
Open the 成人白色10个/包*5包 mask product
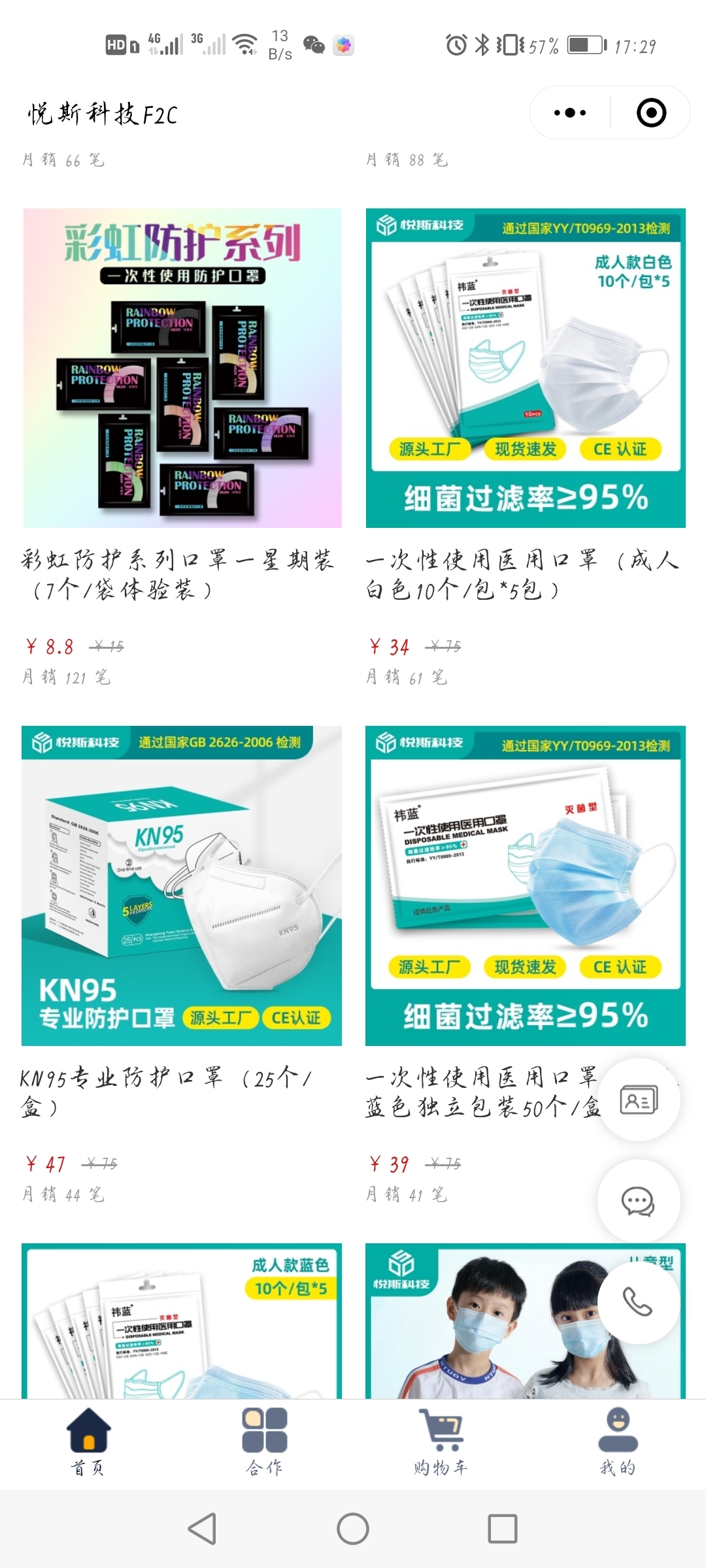(526, 368)
